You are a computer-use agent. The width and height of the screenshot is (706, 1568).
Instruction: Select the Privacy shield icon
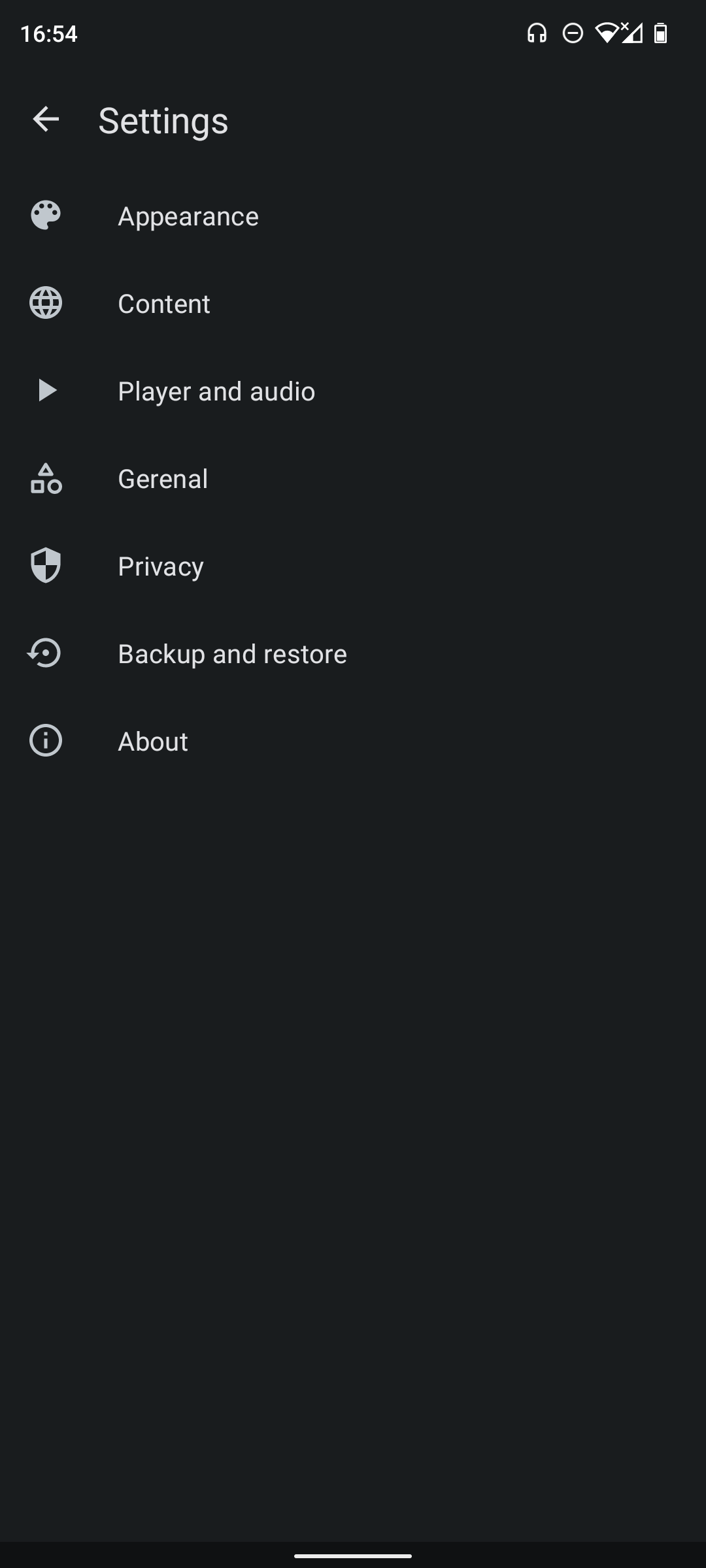(46, 566)
